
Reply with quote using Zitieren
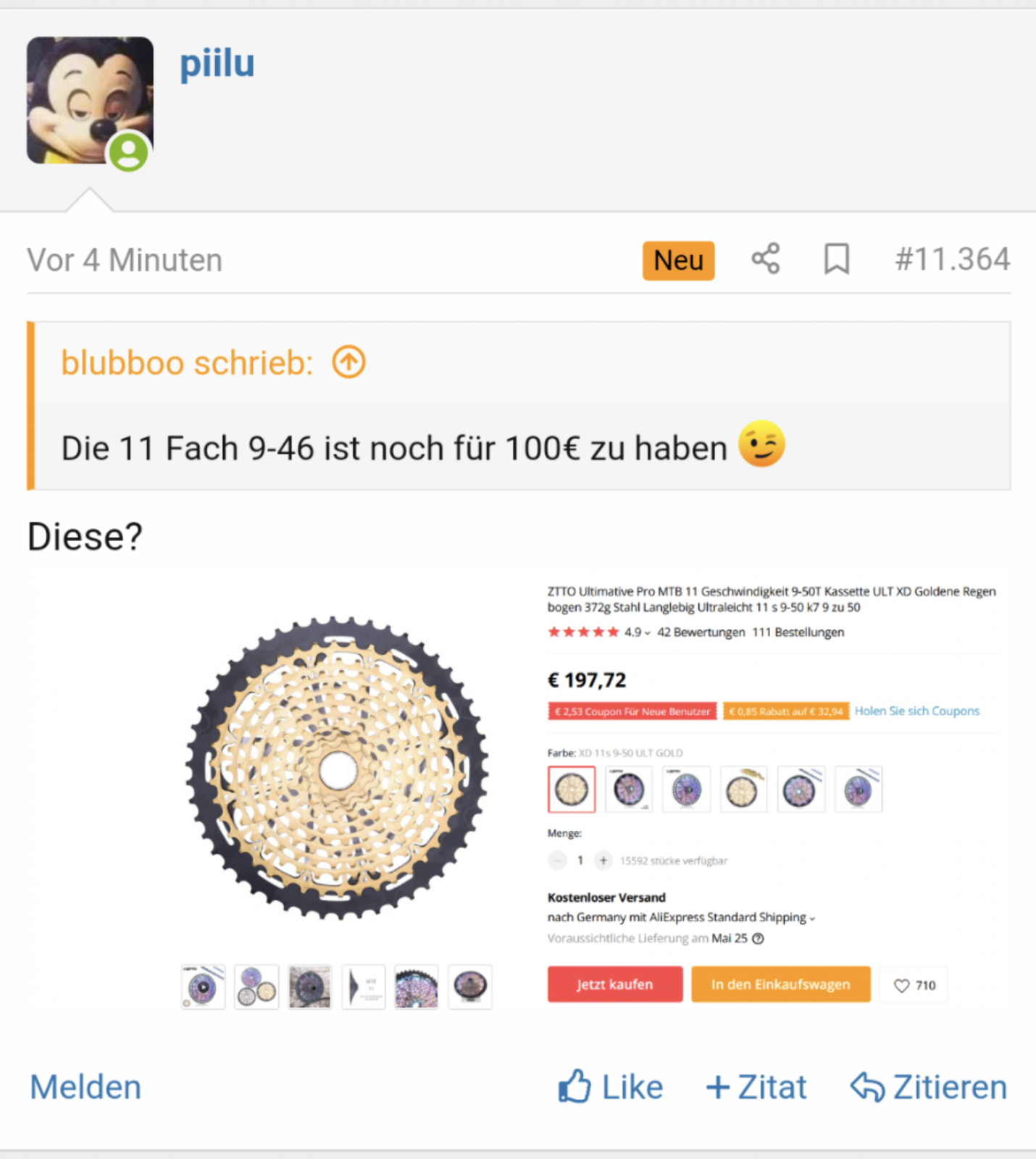(x=929, y=1087)
